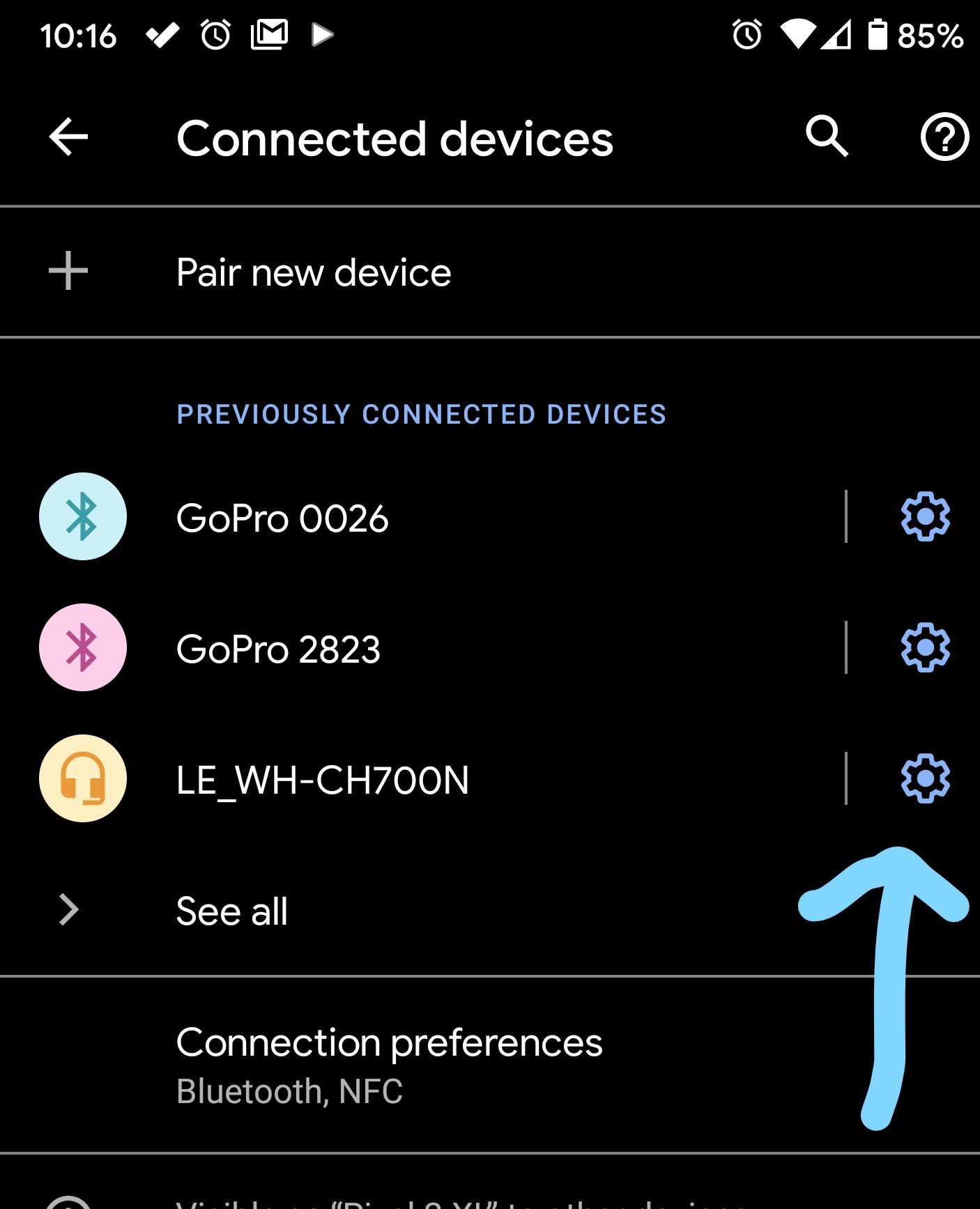The height and width of the screenshot is (1209, 980).
Task: Open Connection preferences
Action: (x=390, y=1041)
